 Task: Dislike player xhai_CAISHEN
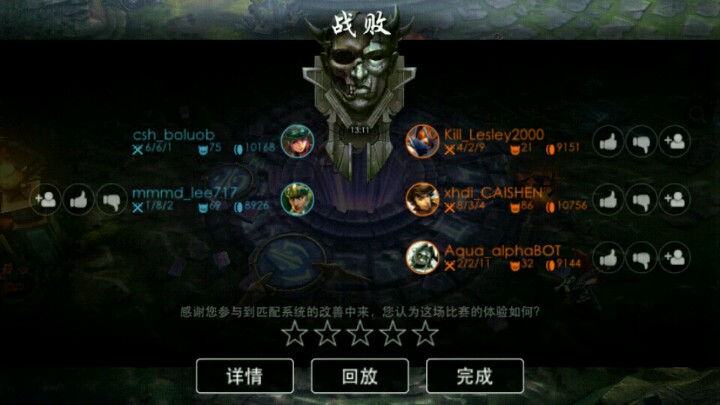[x=642, y=199]
